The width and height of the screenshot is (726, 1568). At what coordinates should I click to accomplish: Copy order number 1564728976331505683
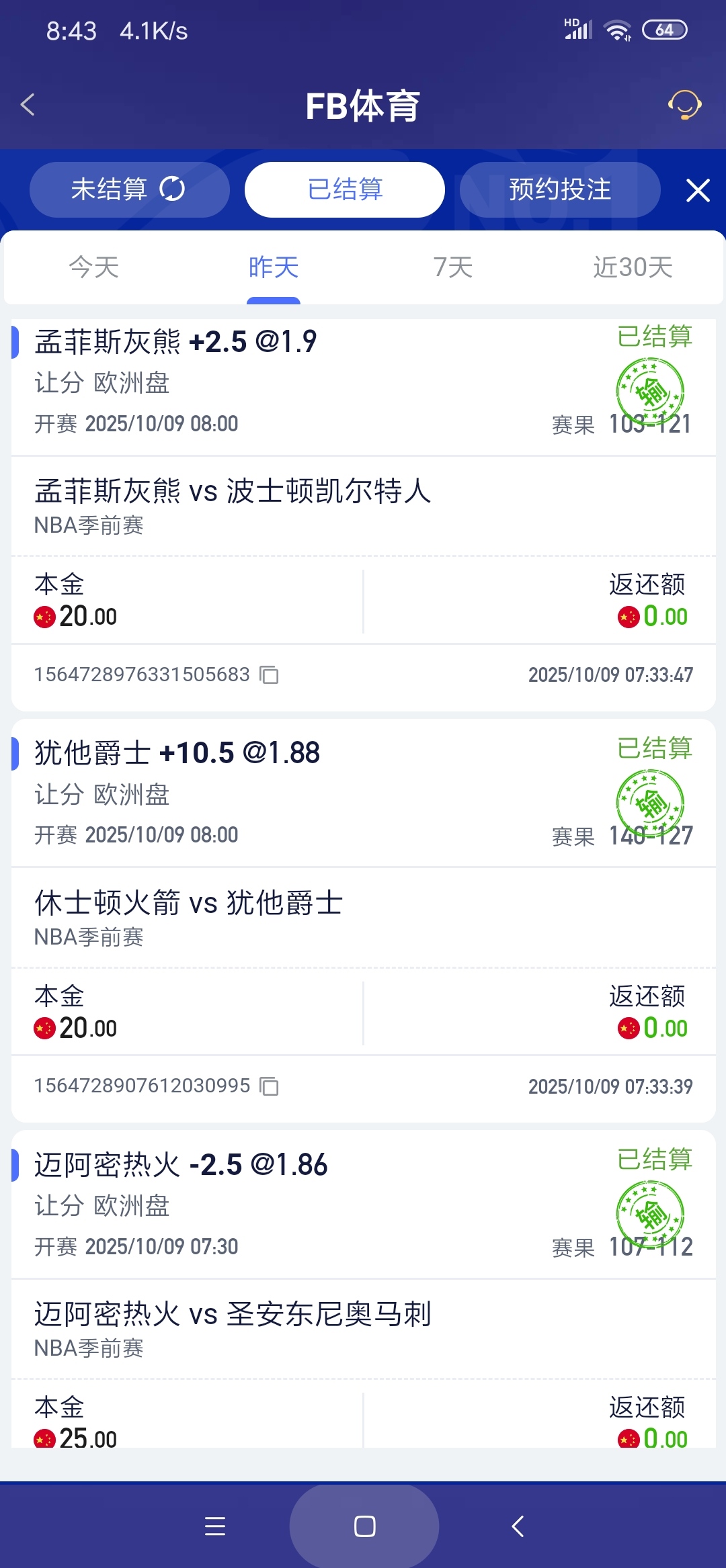click(270, 674)
